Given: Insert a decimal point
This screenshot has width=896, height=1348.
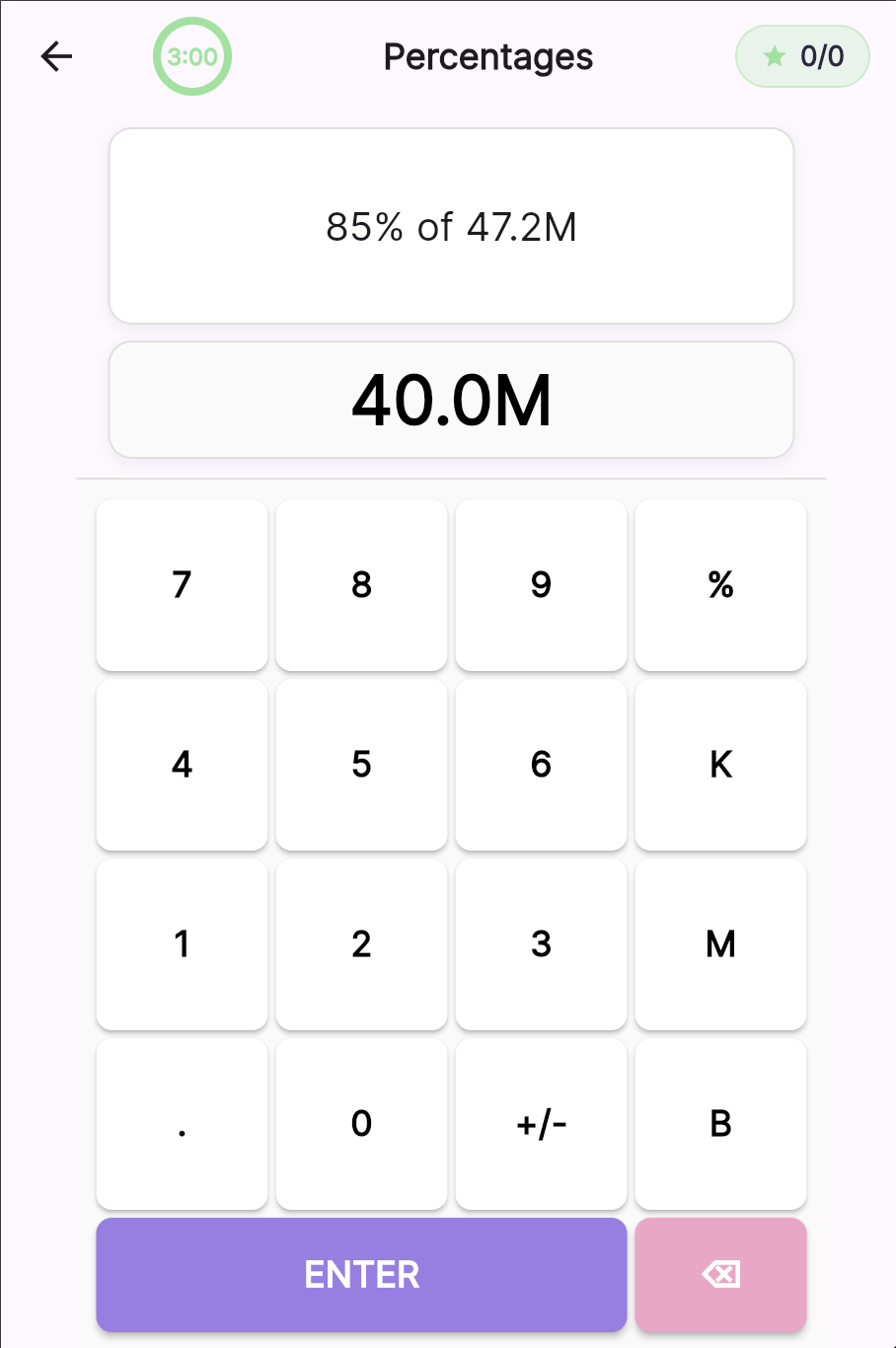Looking at the screenshot, I should coord(182,1124).
